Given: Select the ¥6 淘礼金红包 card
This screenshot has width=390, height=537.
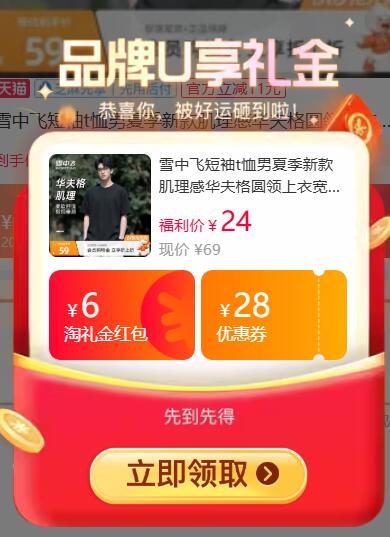Looking at the screenshot, I should pyautogui.click(x=122, y=315).
